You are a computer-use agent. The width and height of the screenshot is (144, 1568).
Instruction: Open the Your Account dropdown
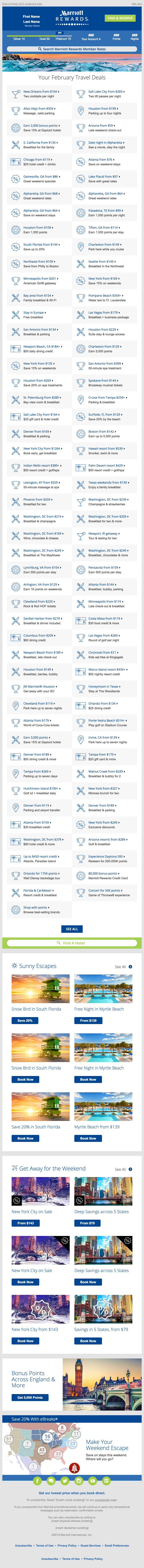[91, 38]
